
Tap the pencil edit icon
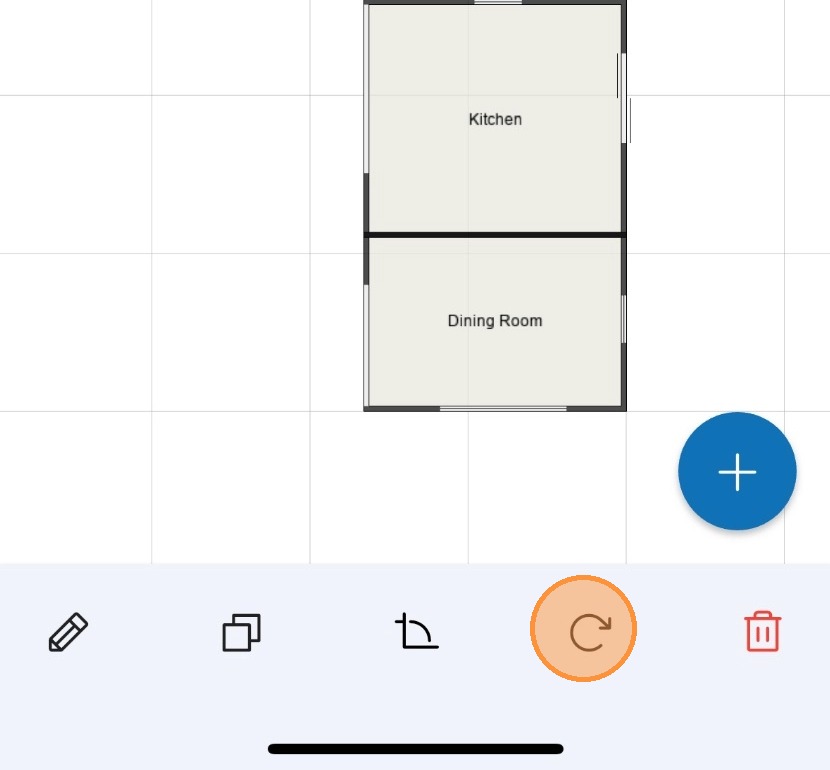click(x=68, y=633)
